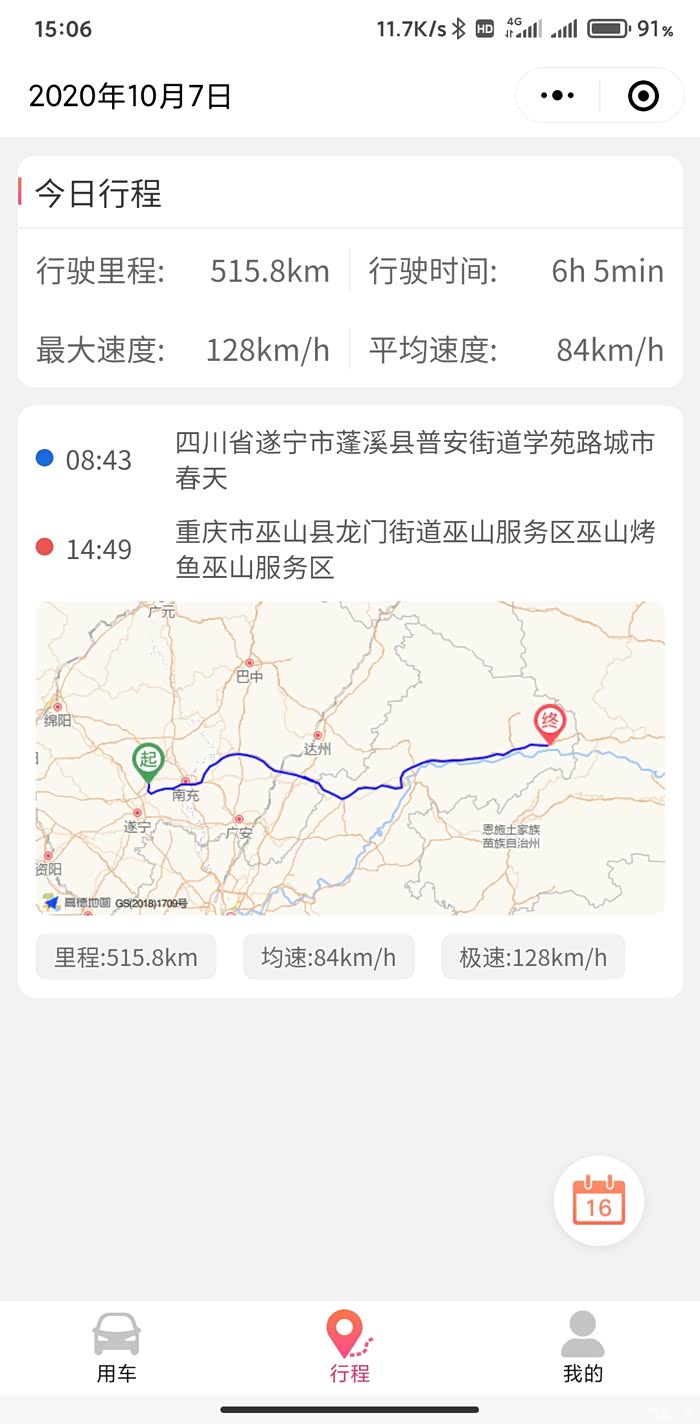Close the mini program with the circle button
The height and width of the screenshot is (1424, 700).
(x=643, y=96)
